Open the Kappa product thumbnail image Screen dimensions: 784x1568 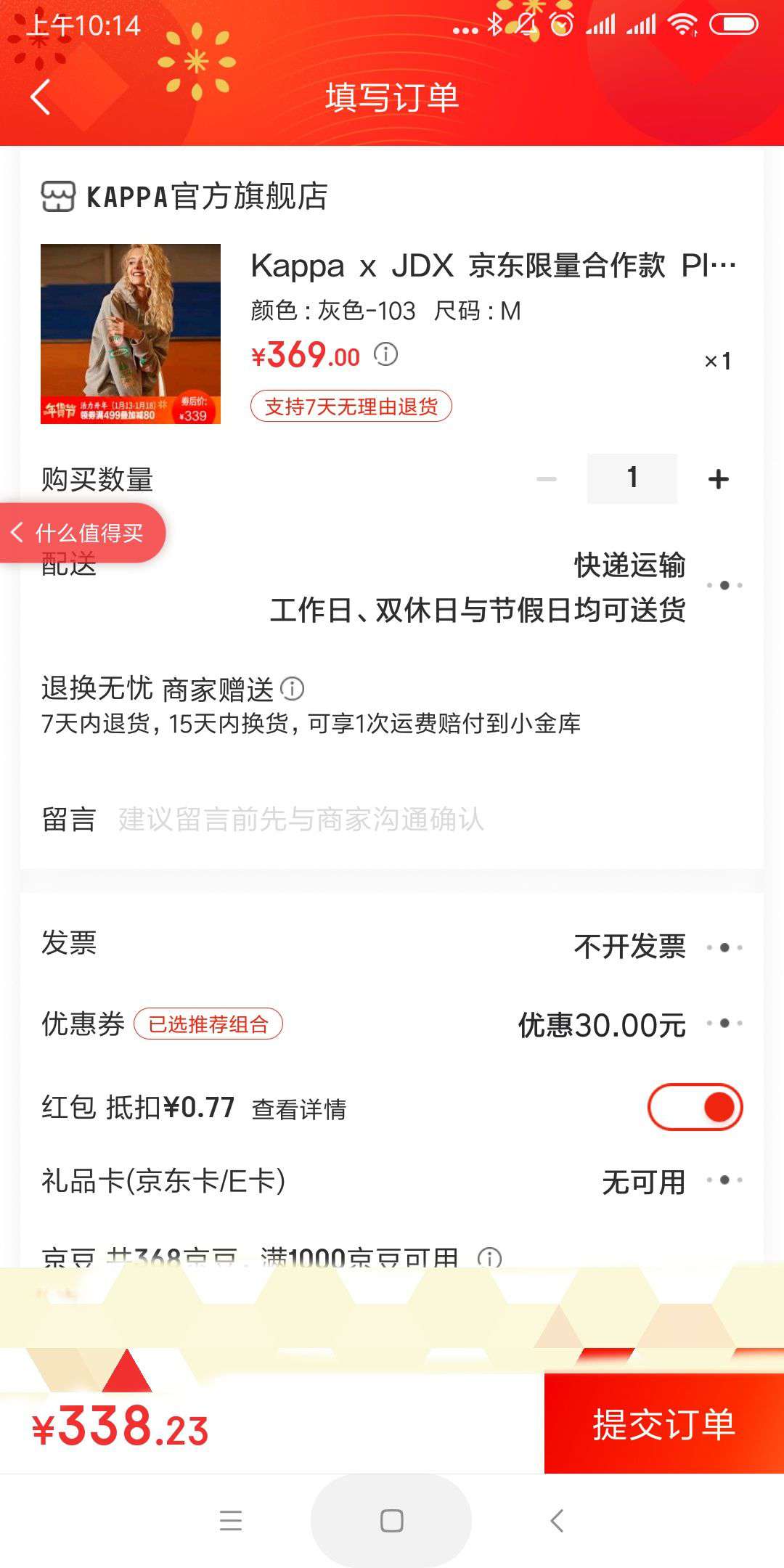click(x=129, y=334)
